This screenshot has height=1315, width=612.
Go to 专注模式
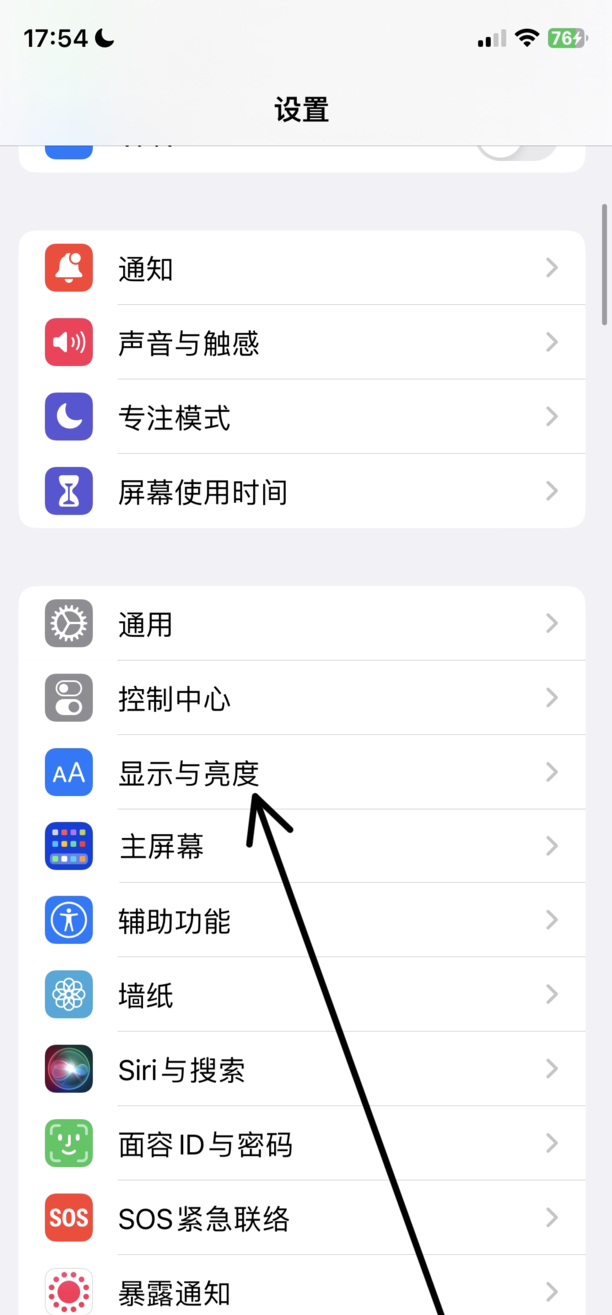point(300,417)
